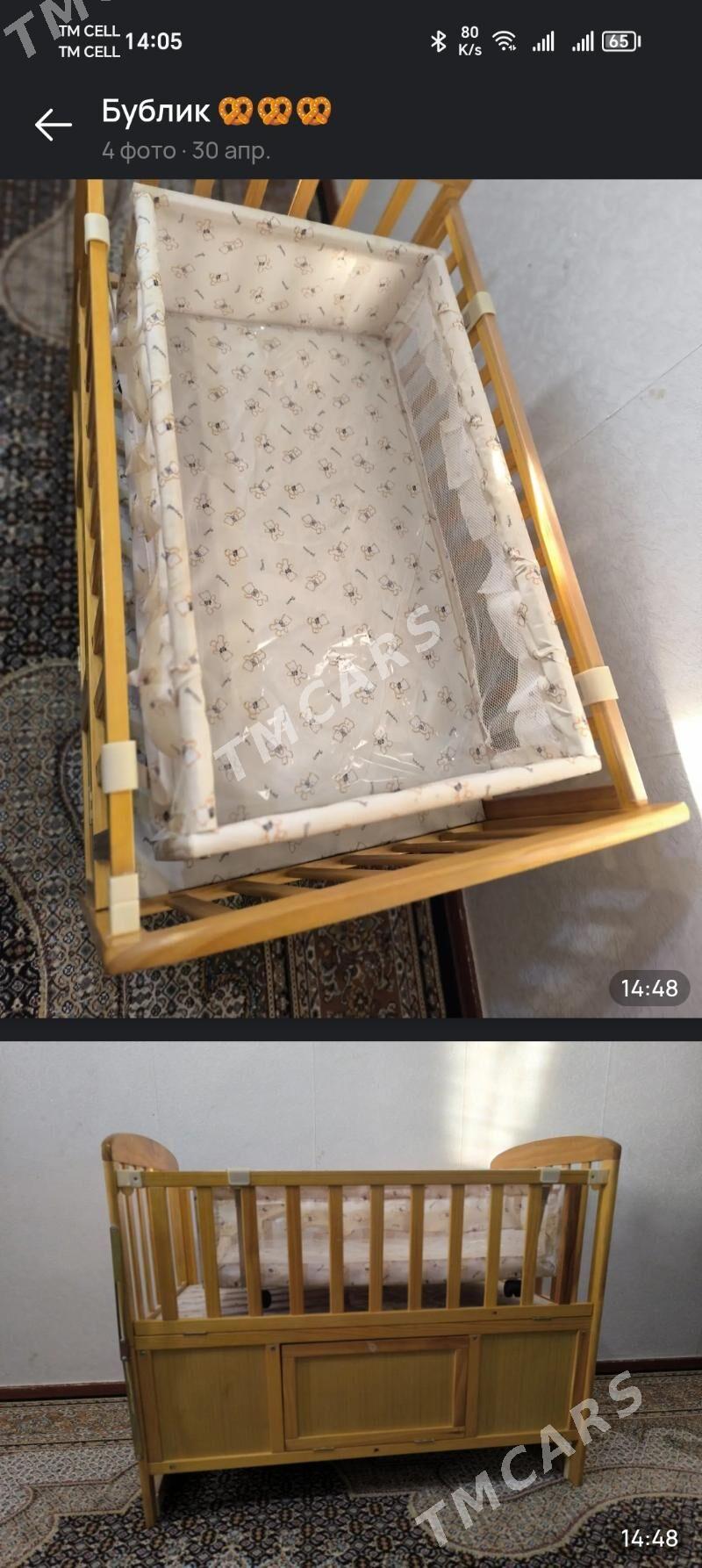Open the top-down baby crib photo
Screen dimensions: 702x1568
point(351,599)
